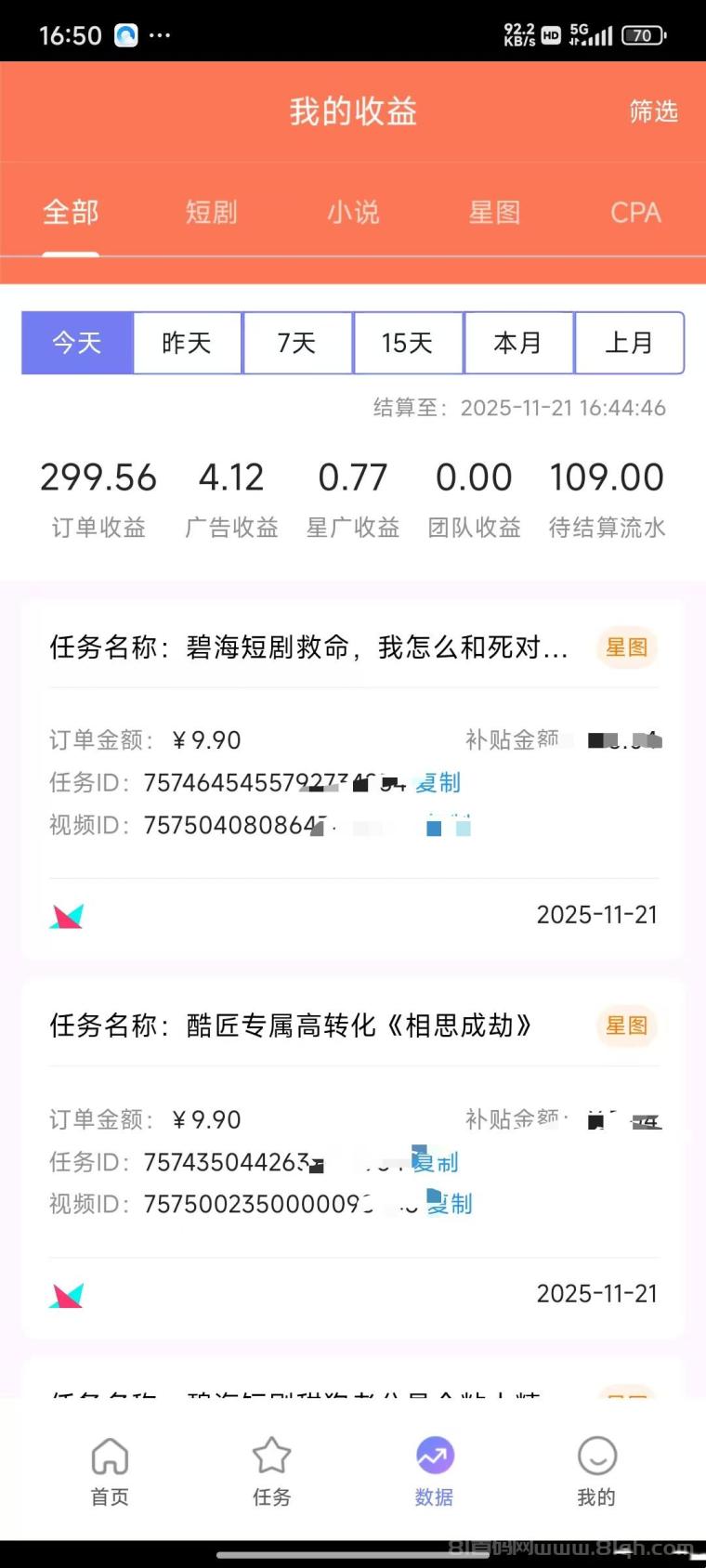Open the 碧海短剧救命 task card
706x1568 pixels.
[x=308, y=647]
